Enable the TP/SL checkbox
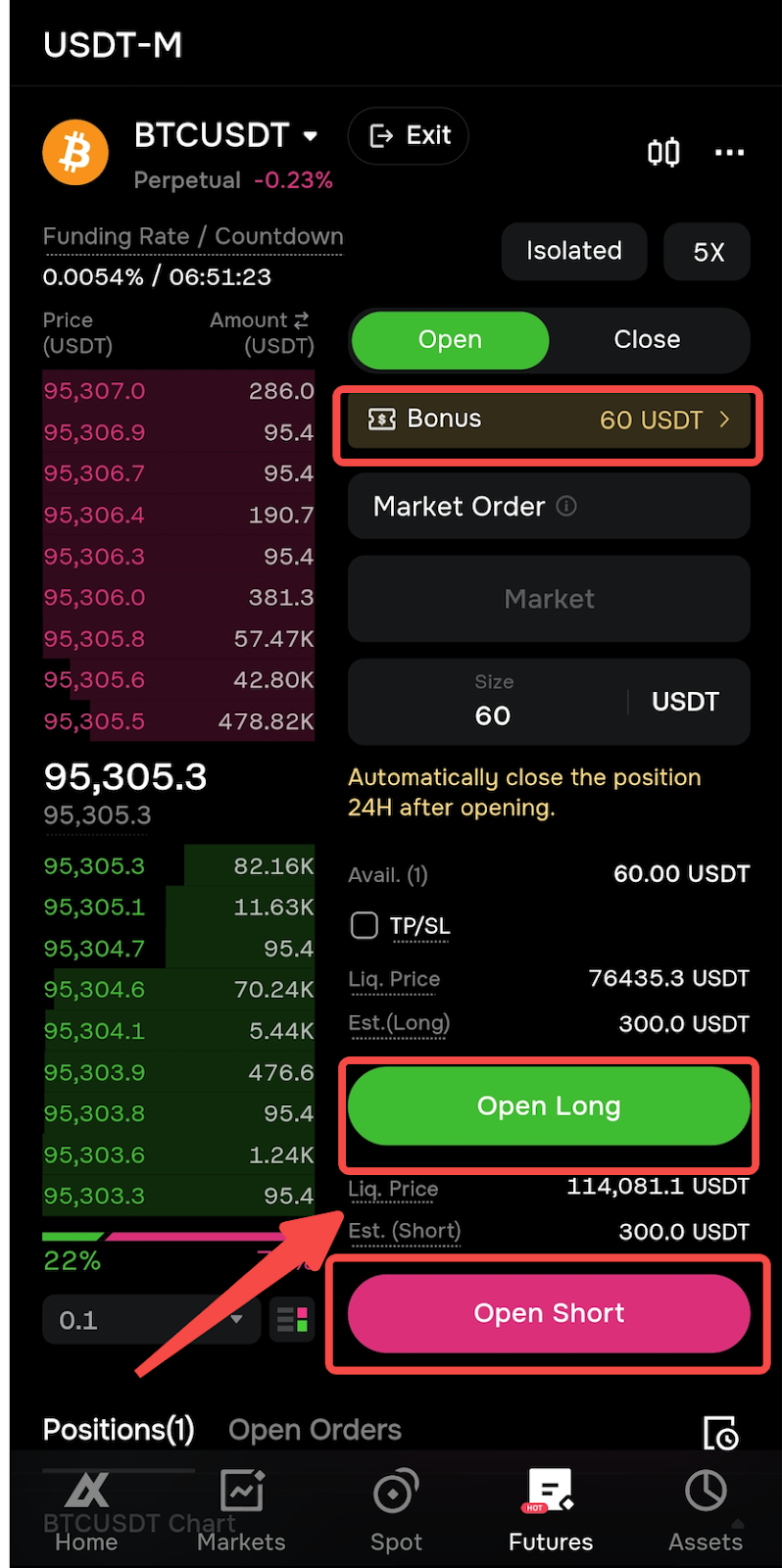This screenshot has height=1568, width=782. 365,925
